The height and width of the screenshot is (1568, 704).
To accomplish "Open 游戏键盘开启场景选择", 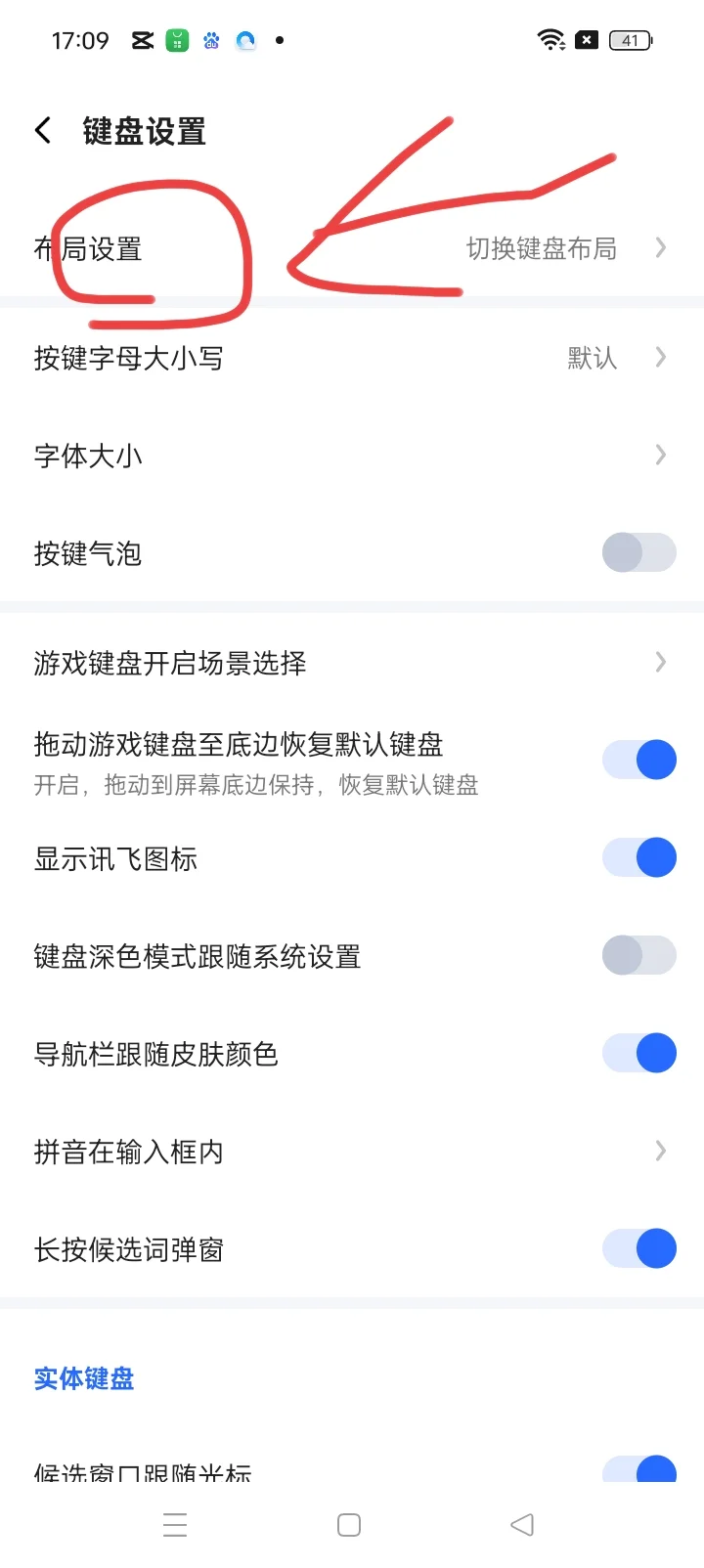I will click(x=352, y=662).
